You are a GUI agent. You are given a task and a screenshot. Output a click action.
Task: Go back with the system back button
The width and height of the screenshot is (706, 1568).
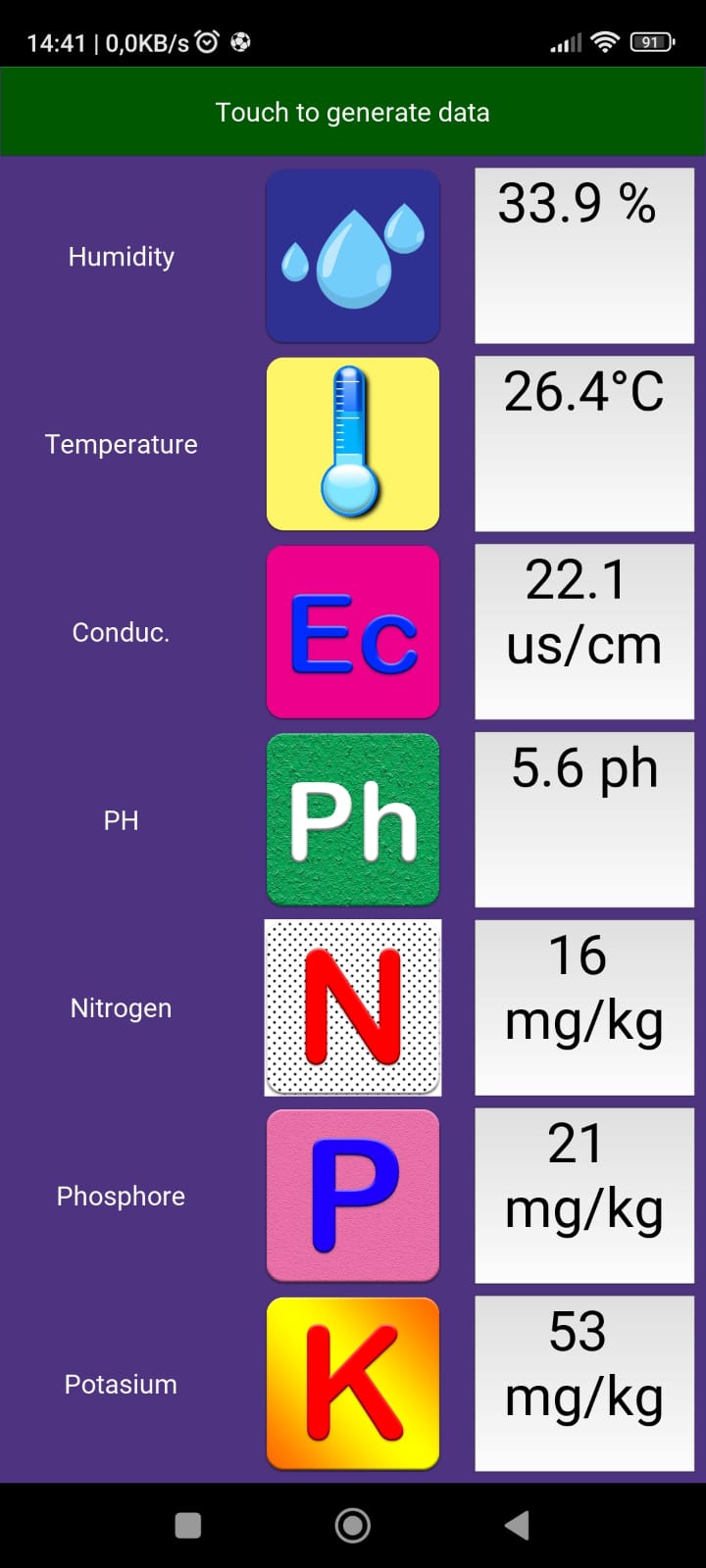click(517, 1525)
